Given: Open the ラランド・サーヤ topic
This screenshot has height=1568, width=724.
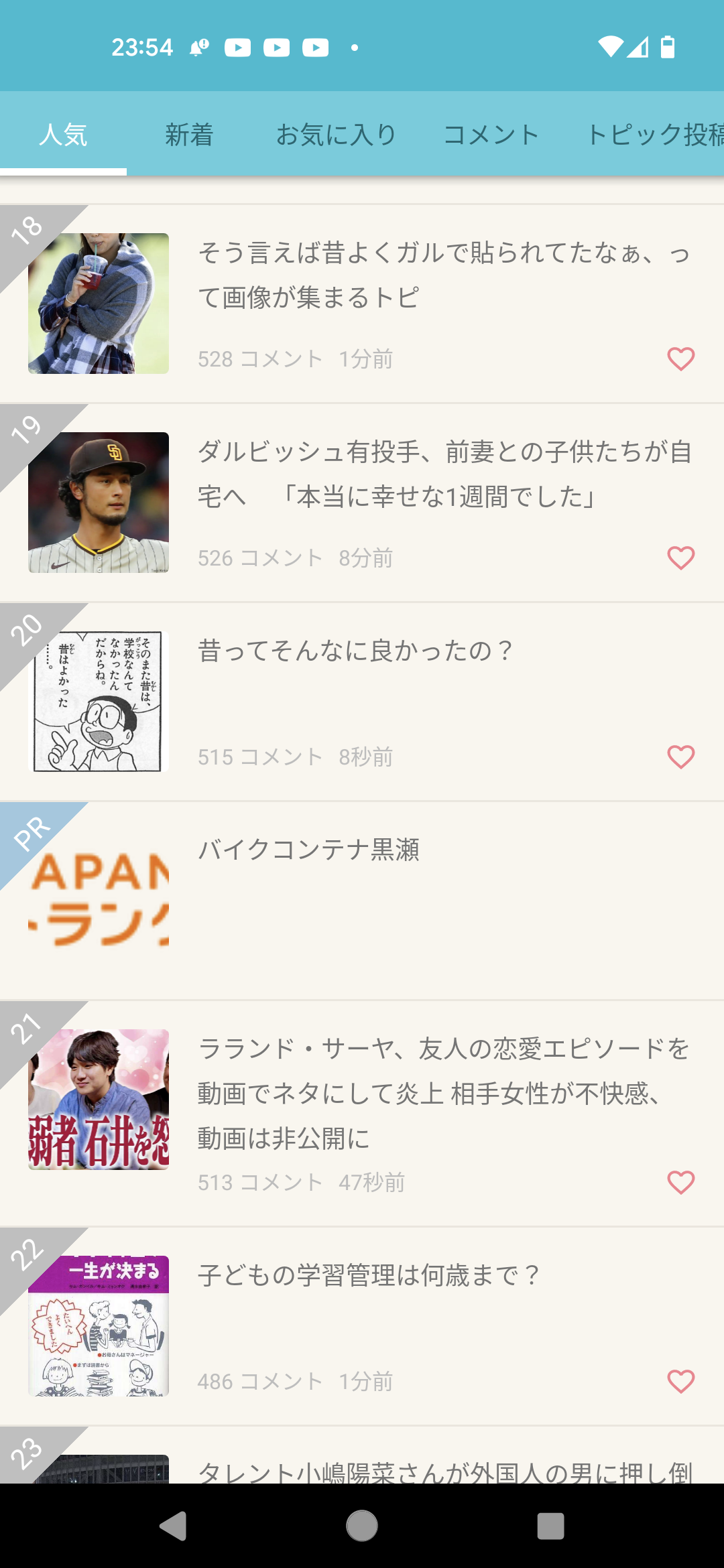Looking at the screenshot, I should [362, 1113].
